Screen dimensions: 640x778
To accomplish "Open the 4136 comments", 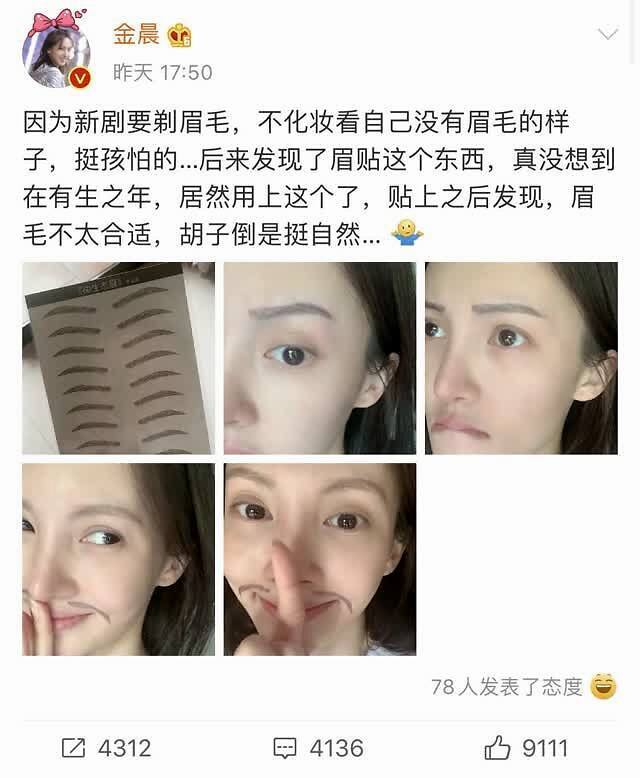I will pyautogui.click(x=319, y=747).
